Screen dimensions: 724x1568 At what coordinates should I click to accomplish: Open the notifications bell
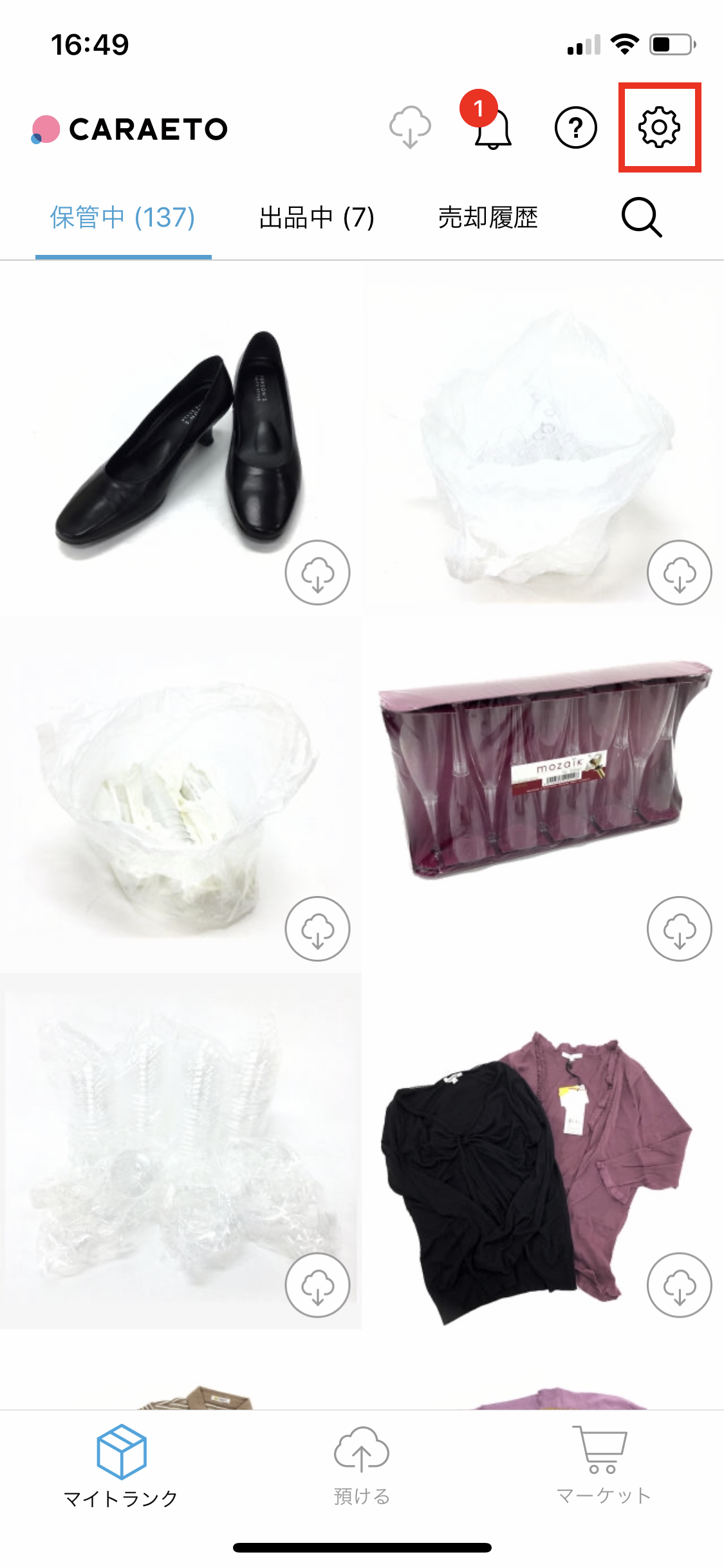(x=492, y=127)
